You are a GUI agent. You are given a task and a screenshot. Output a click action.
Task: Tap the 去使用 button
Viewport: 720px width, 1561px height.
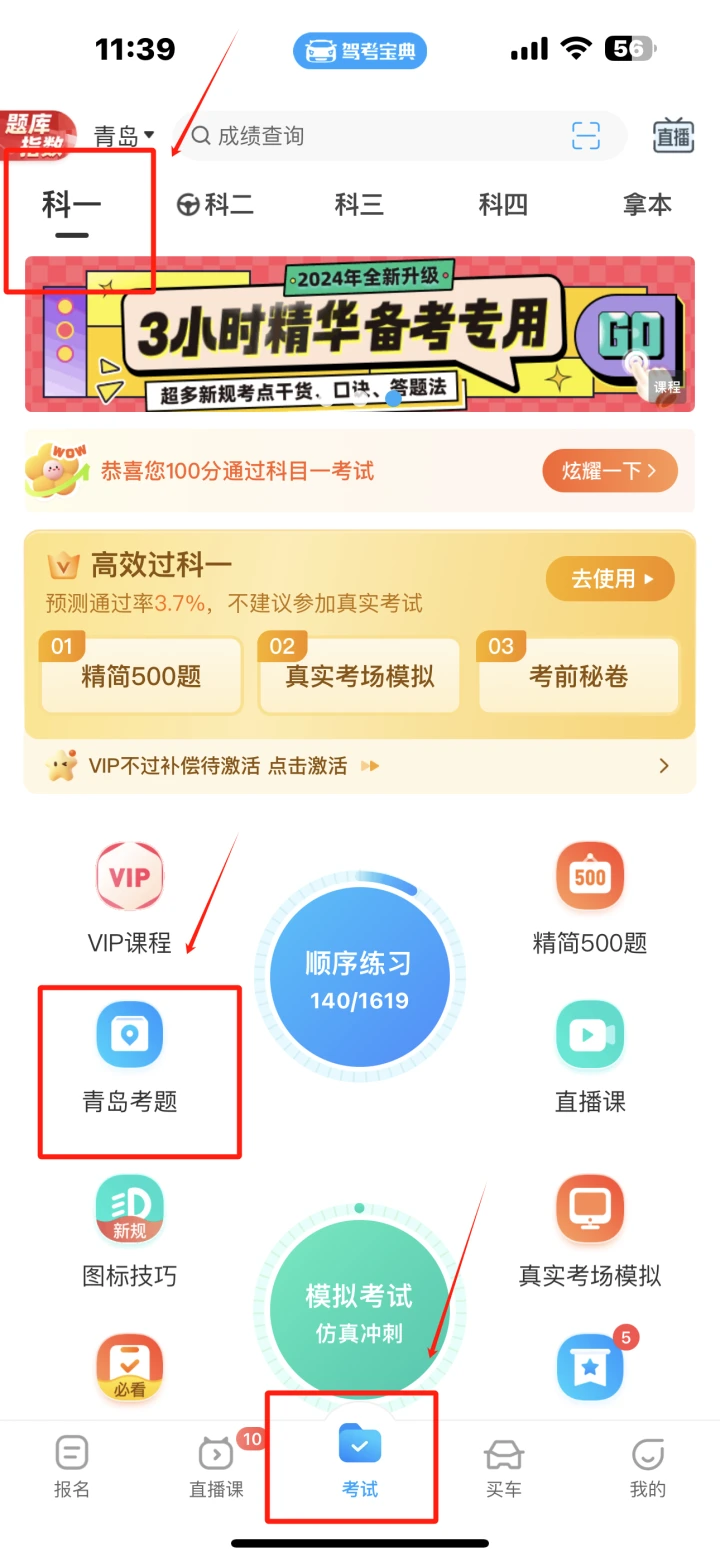[610, 578]
